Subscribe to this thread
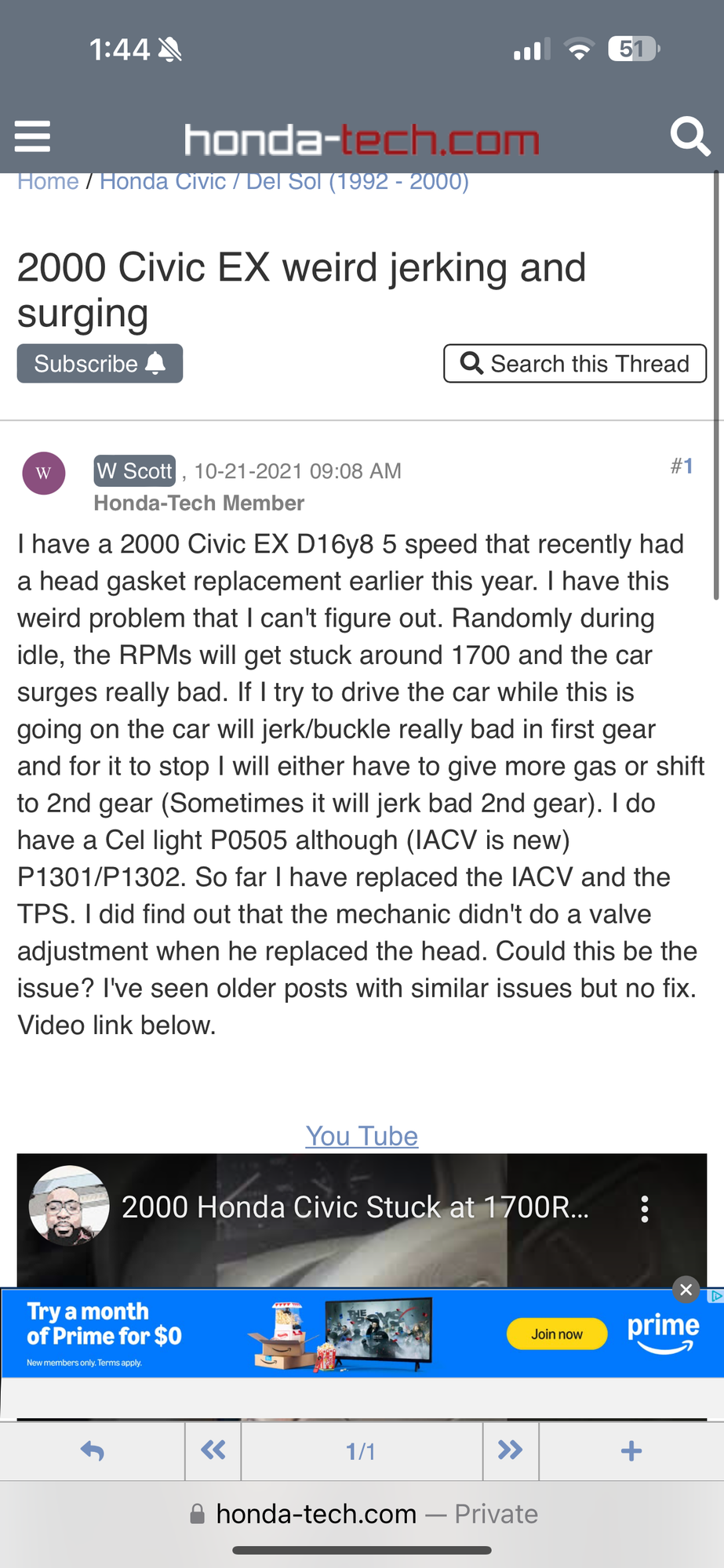 [x=100, y=364]
